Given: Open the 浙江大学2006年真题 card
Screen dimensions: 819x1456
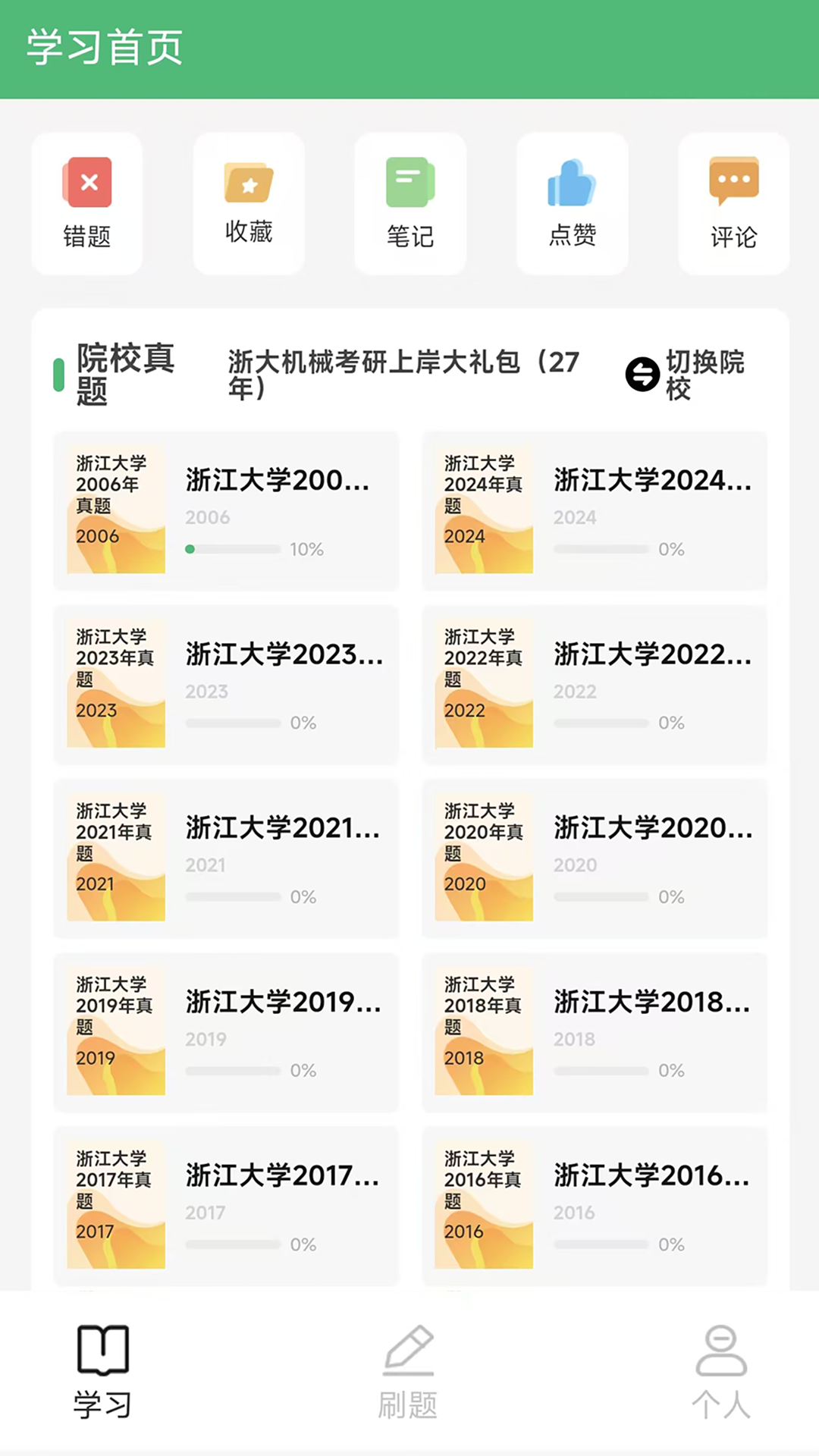Looking at the screenshot, I should pos(226,510).
